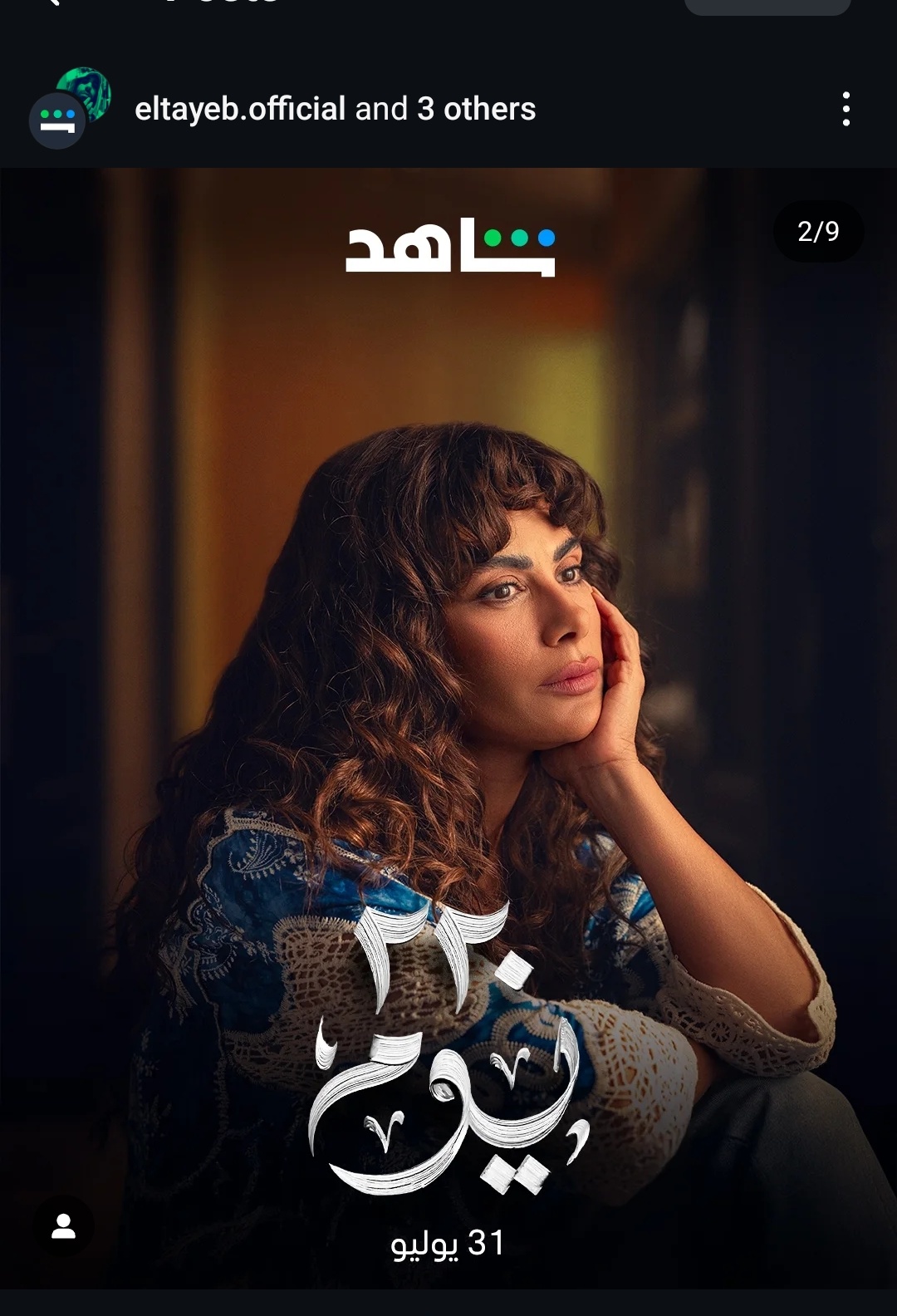
Task: Show tagged people on the photo
Action: (63, 1226)
